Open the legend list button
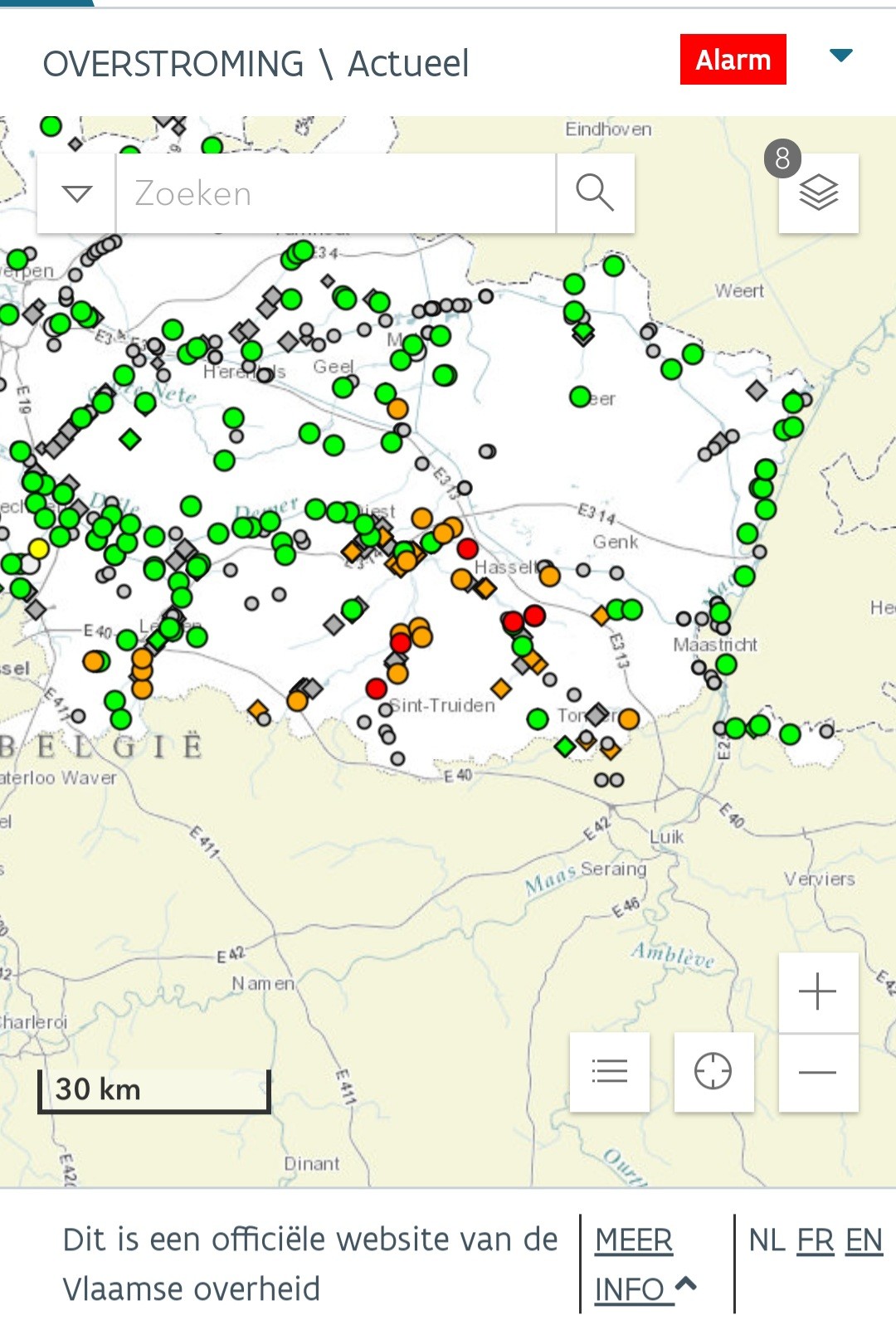 coord(610,1072)
